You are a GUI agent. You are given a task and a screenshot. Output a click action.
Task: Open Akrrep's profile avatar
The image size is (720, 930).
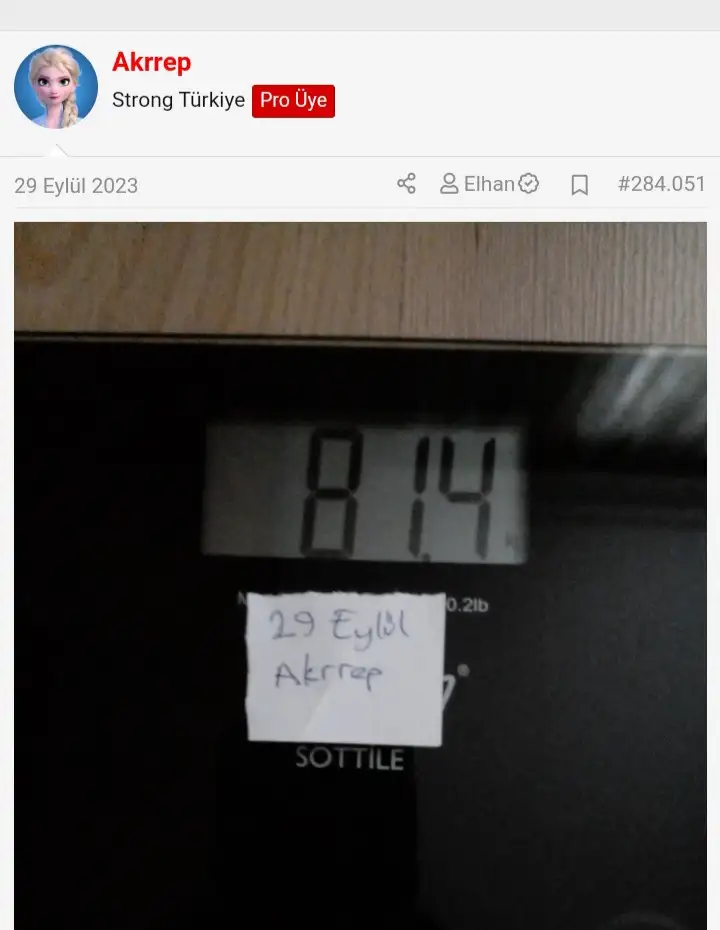[x=56, y=87]
